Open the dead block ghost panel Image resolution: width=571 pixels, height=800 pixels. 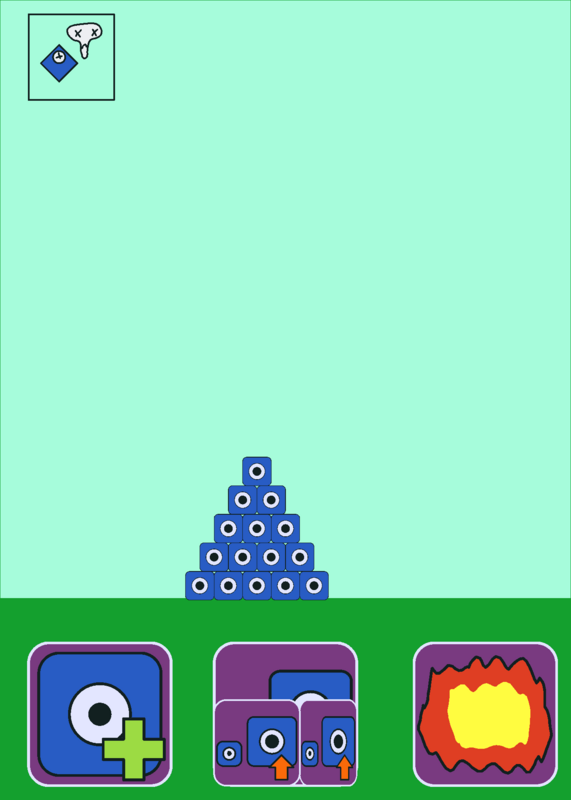[x=71, y=57]
